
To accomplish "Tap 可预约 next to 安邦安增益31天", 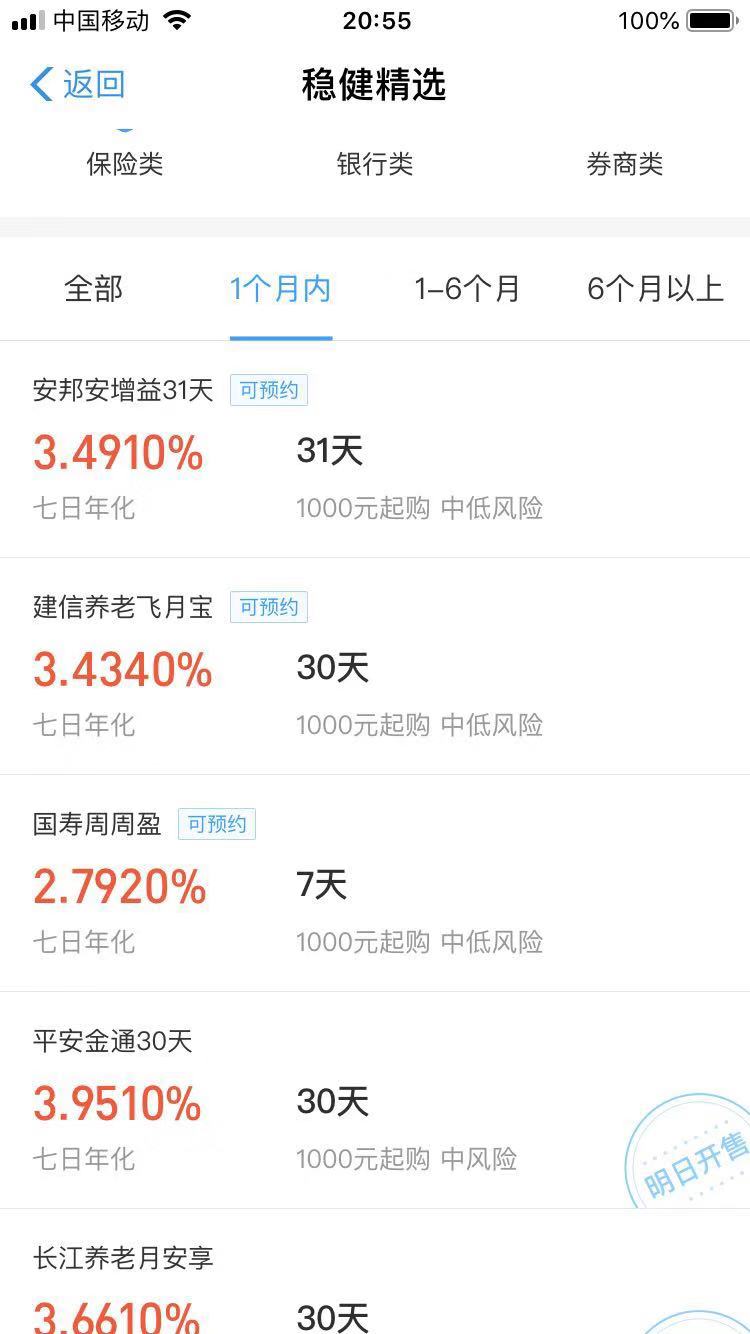I will coord(268,390).
